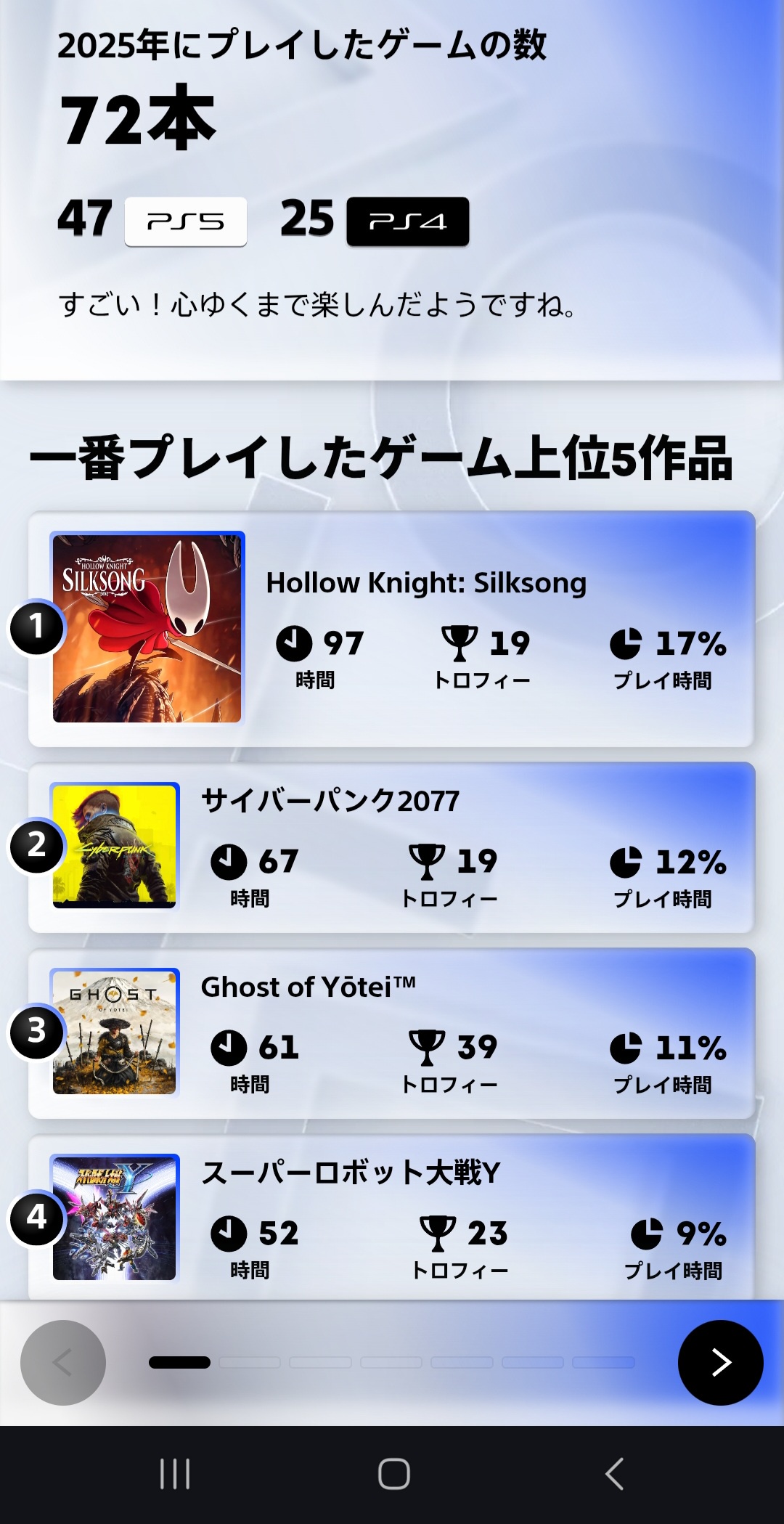Open the Ghost of Yōtei card
Screen dimensions: 784x1524
click(392, 1033)
